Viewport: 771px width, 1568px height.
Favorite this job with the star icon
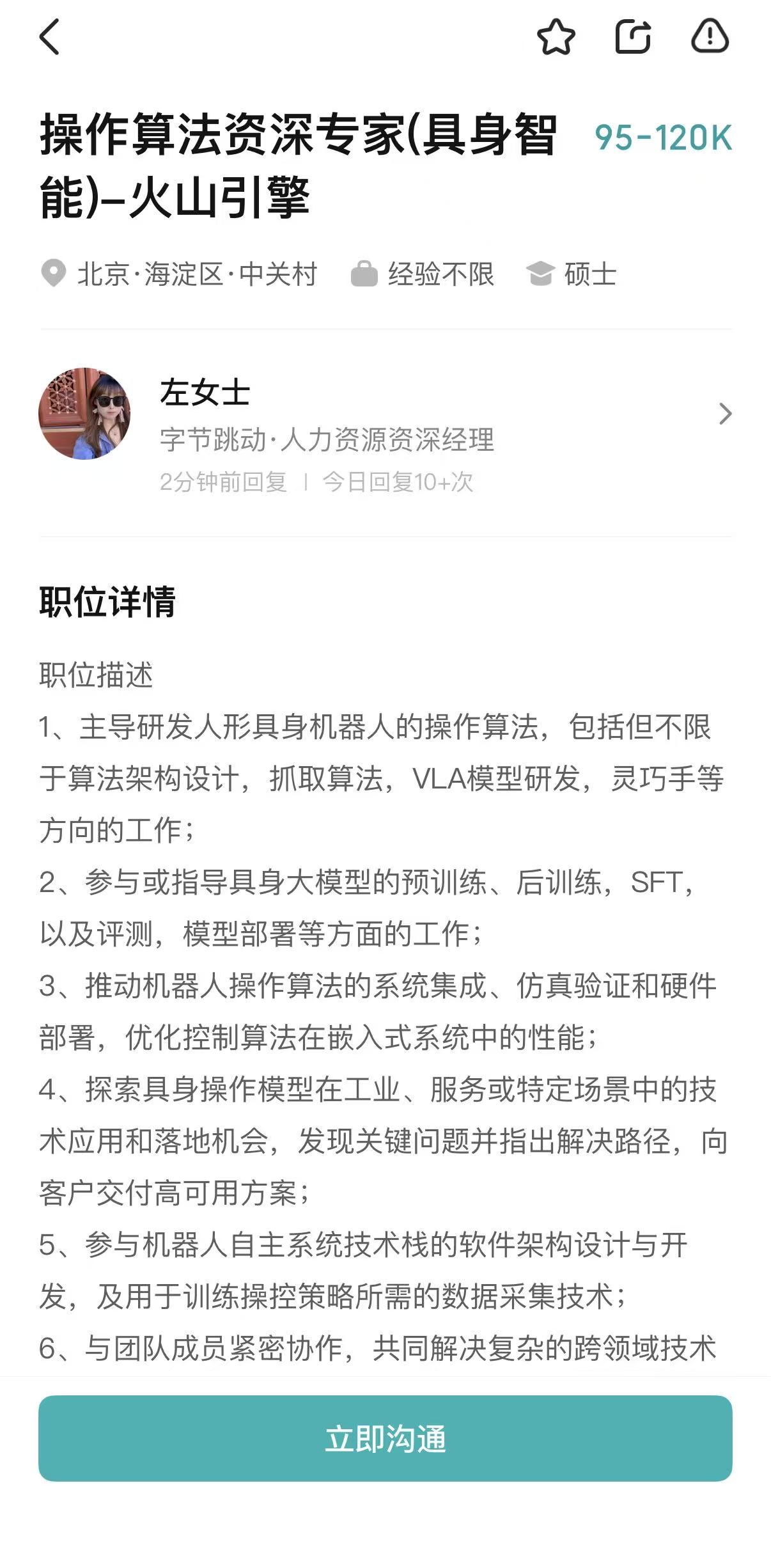click(x=556, y=36)
